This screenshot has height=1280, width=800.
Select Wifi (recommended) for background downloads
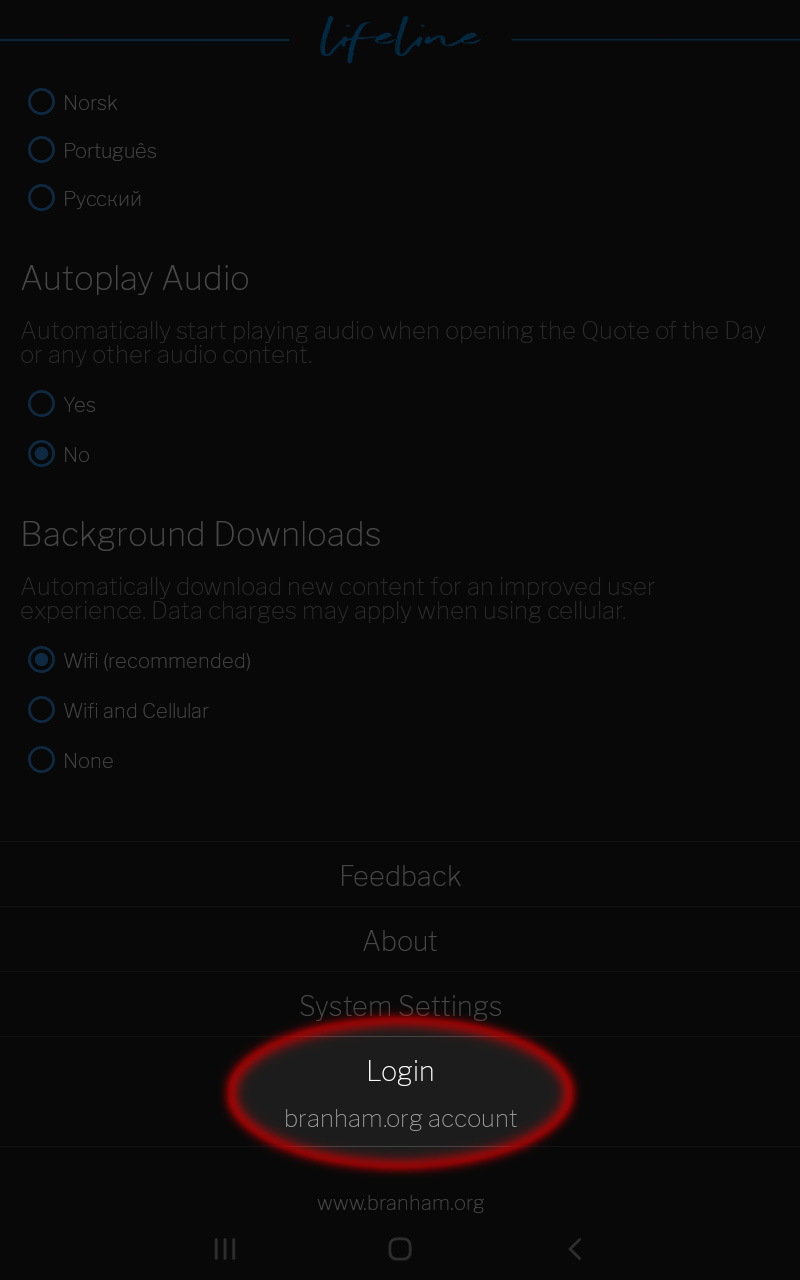click(139, 660)
